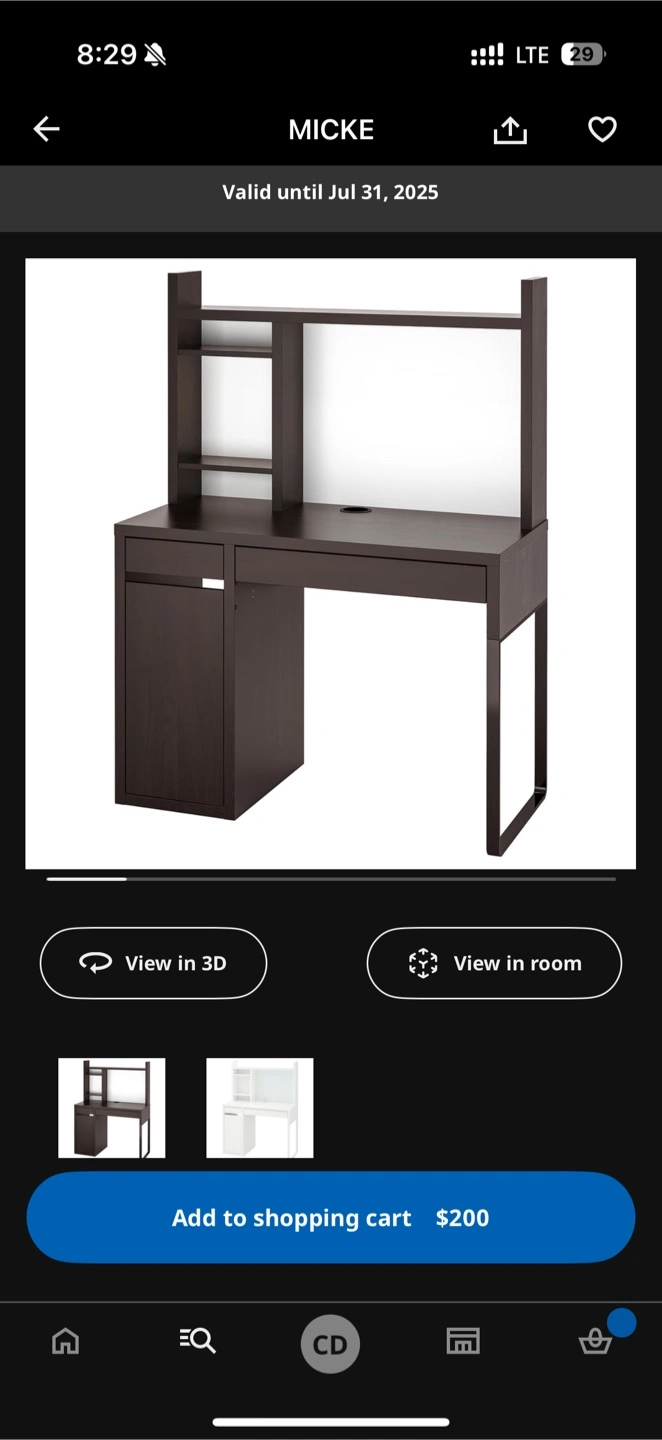Share the MICKE desk
Screen dimensions: 662x1440
pos(510,130)
